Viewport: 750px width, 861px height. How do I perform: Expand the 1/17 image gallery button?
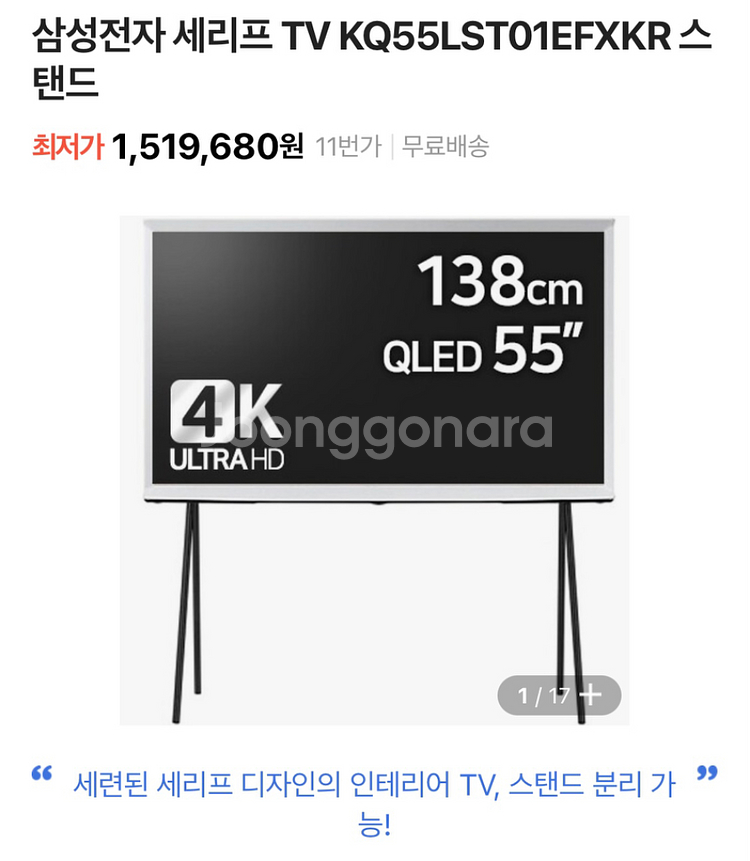coord(559,695)
